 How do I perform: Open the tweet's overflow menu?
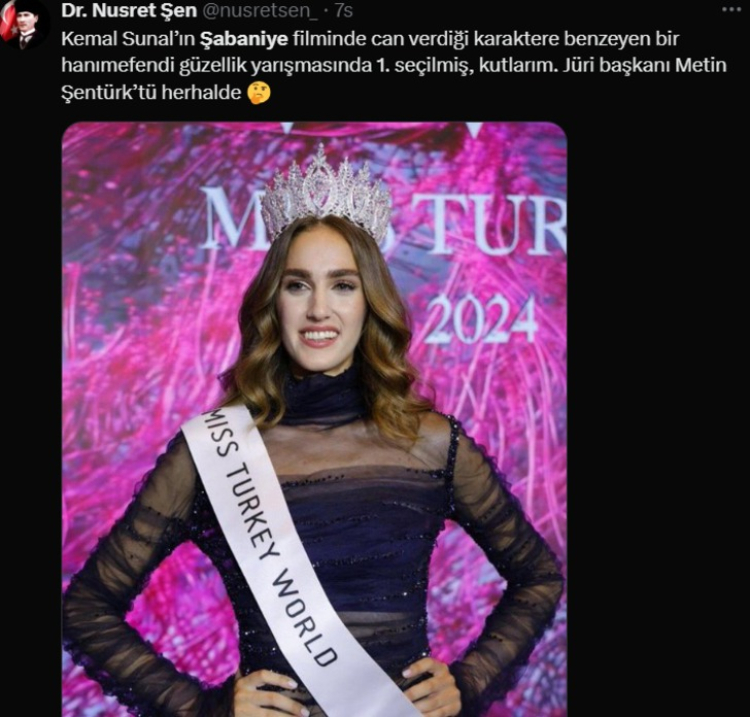(x=732, y=10)
